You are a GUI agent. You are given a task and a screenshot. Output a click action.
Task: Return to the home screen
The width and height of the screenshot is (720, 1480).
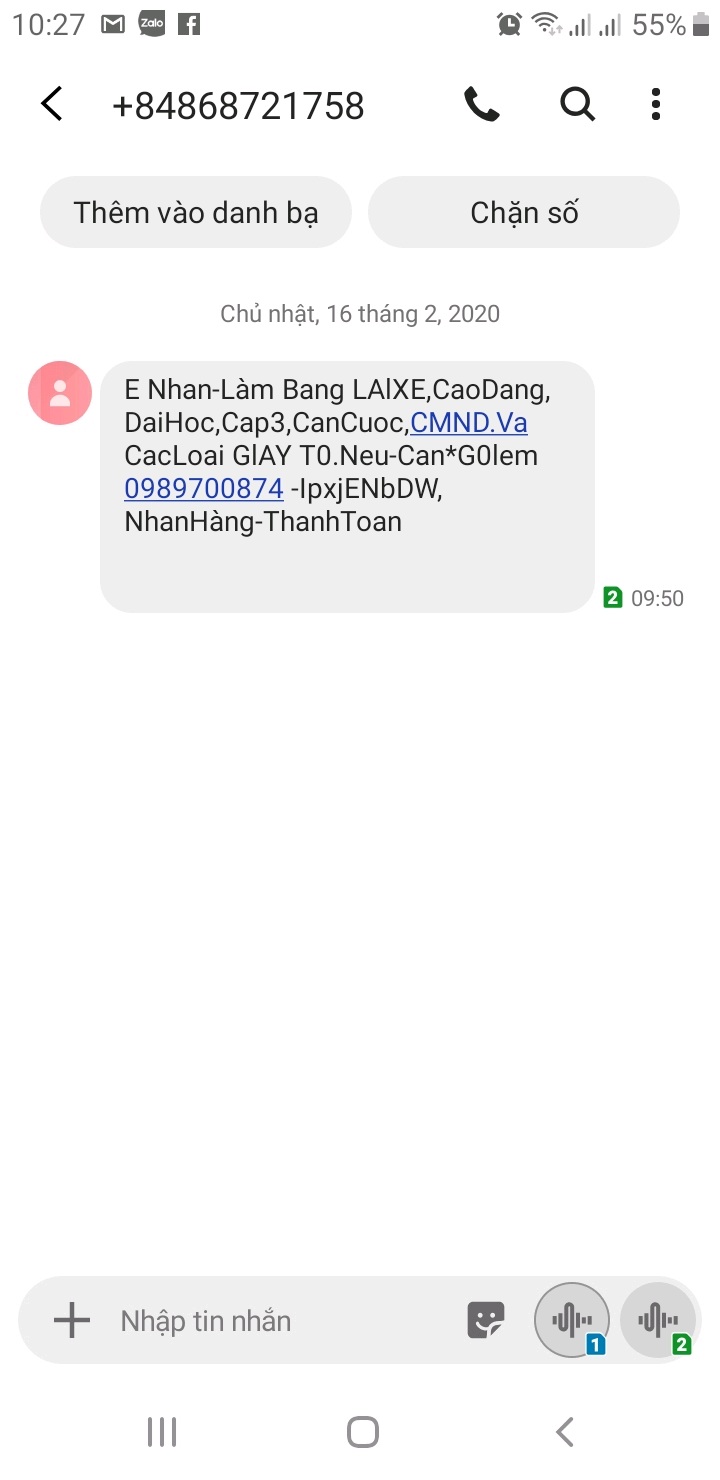[x=362, y=1432]
